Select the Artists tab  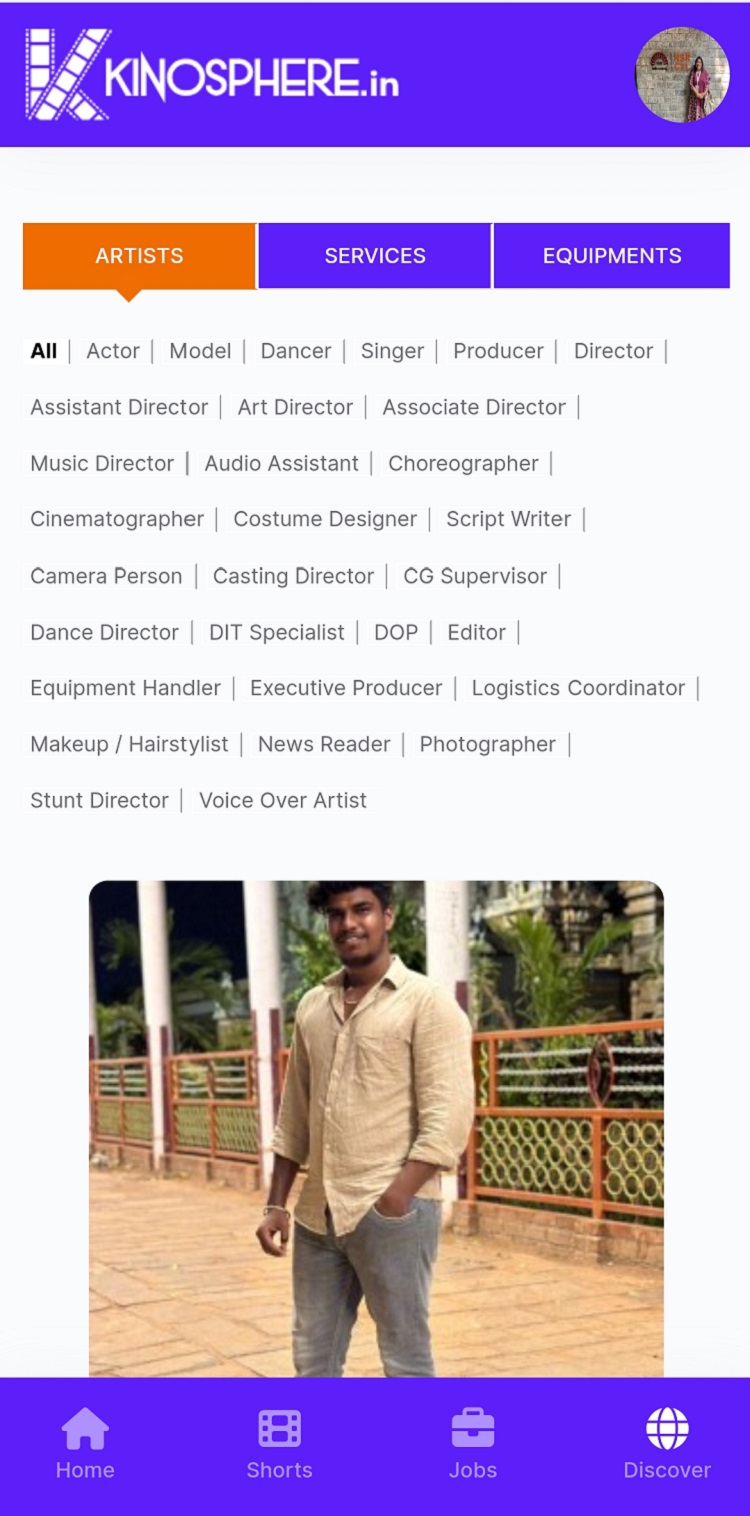pos(139,256)
